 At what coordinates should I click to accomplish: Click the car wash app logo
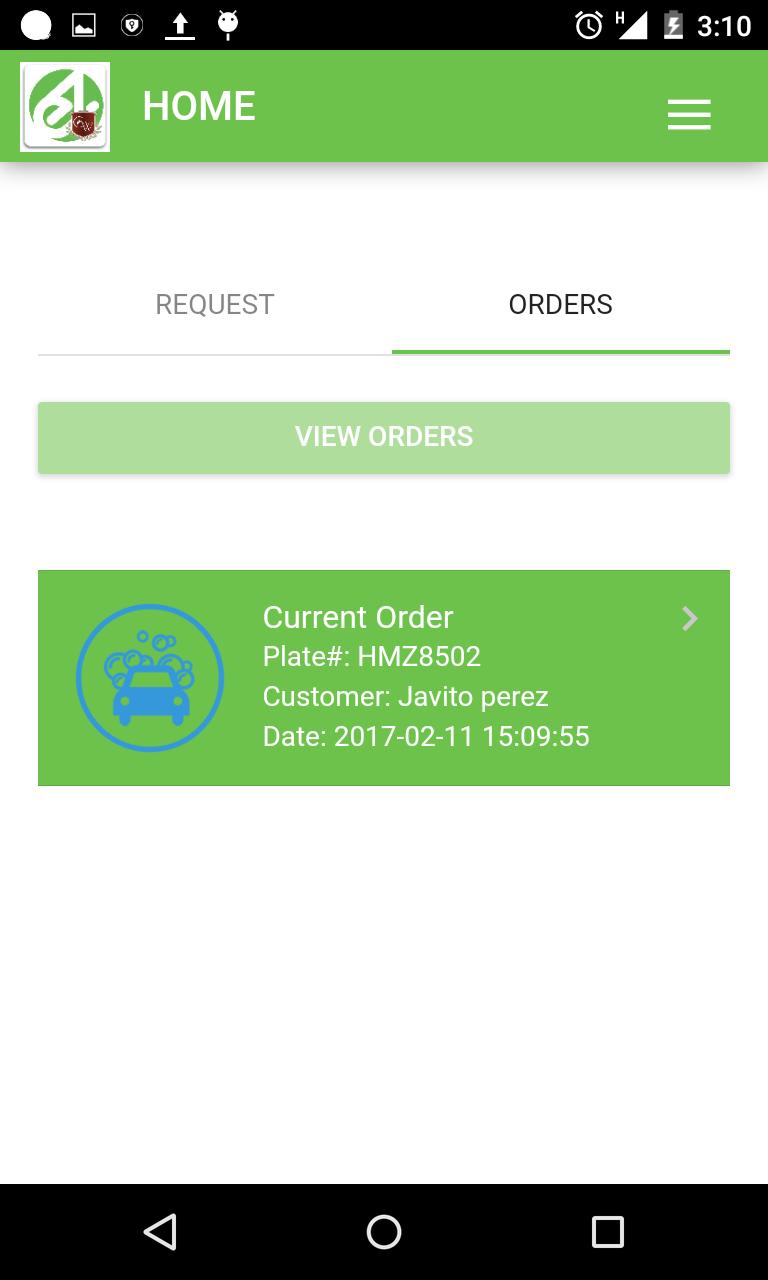click(x=64, y=106)
